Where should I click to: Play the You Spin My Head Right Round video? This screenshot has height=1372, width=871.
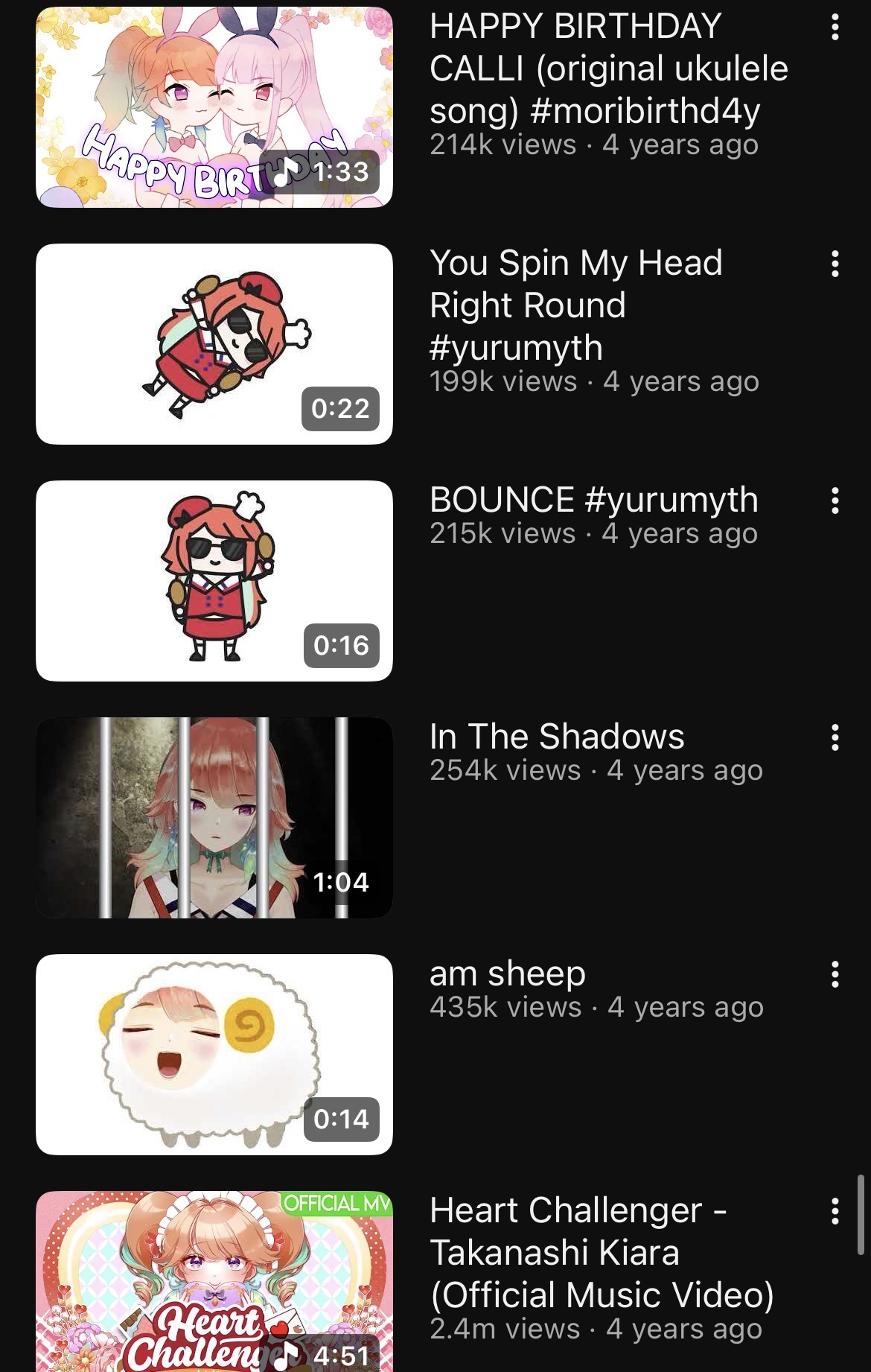(214, 344)
